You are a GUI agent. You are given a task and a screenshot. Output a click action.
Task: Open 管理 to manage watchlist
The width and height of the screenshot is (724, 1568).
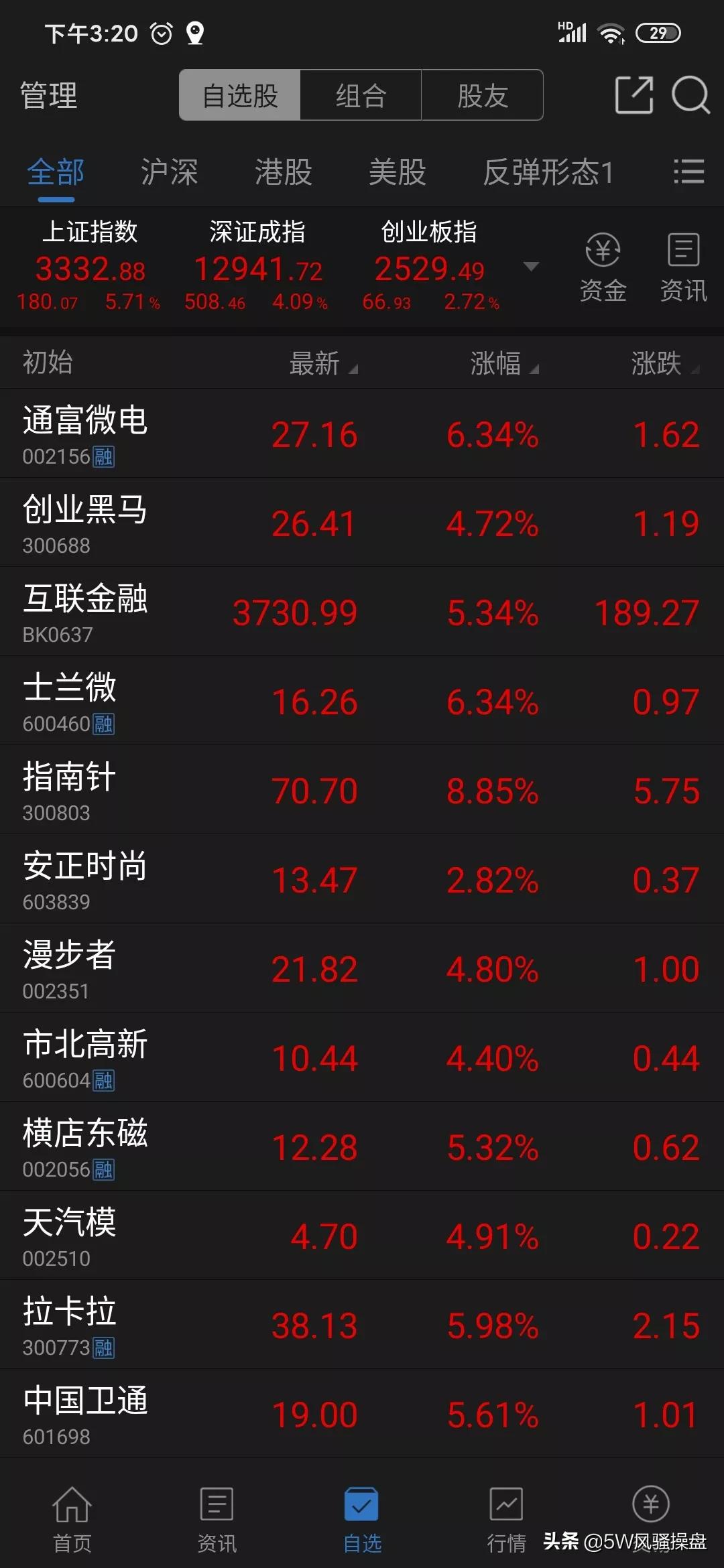tap(49, 95)
